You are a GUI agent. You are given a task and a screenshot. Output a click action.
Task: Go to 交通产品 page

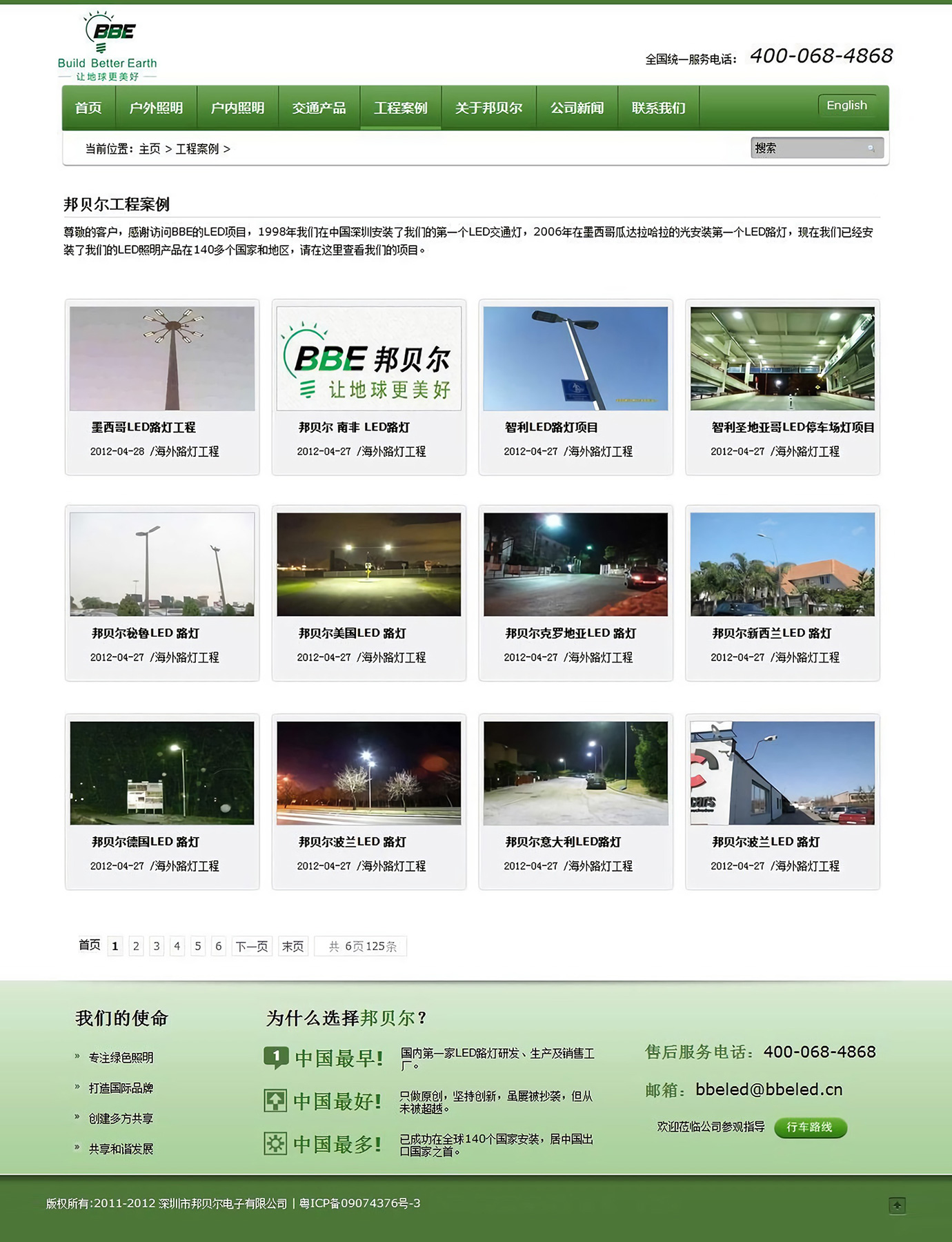tap(319, 108)
